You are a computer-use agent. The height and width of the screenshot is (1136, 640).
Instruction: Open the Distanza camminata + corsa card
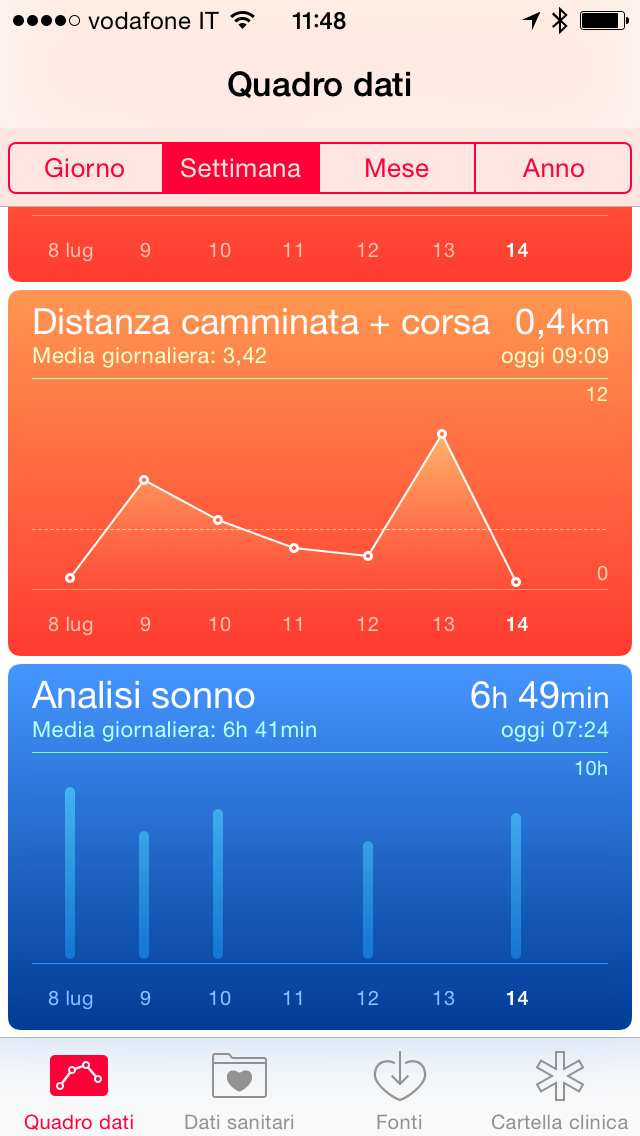click(x=320, y=472)
